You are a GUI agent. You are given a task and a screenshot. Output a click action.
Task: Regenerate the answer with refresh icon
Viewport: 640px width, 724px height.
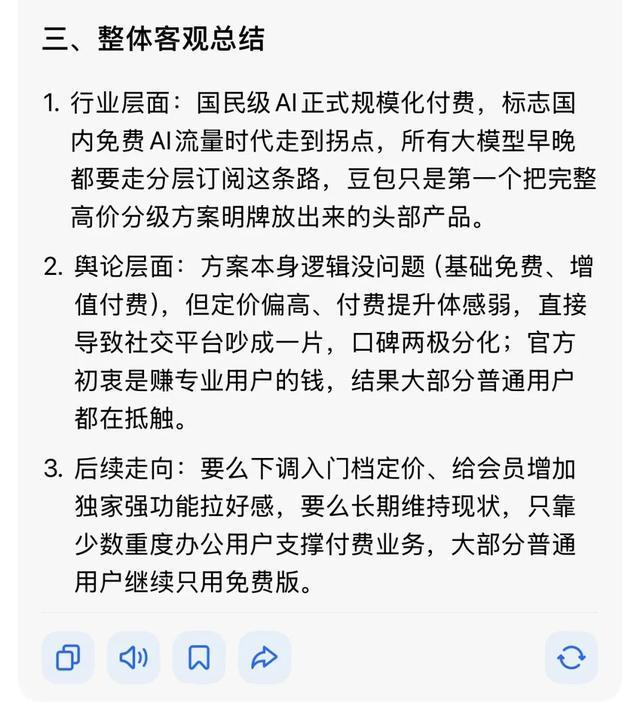[x=571, y=657]
